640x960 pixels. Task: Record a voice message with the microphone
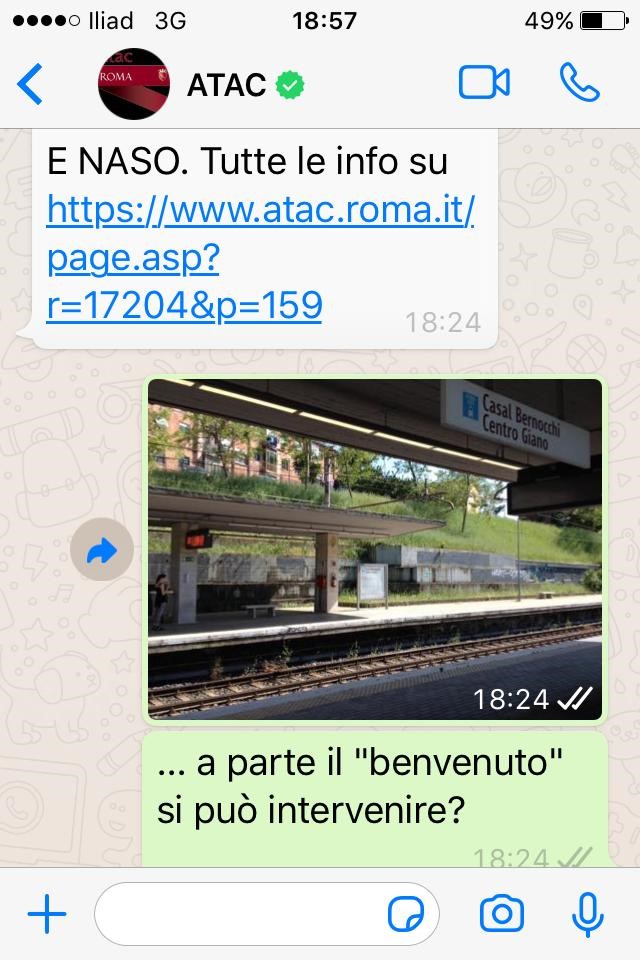(587, 914)
